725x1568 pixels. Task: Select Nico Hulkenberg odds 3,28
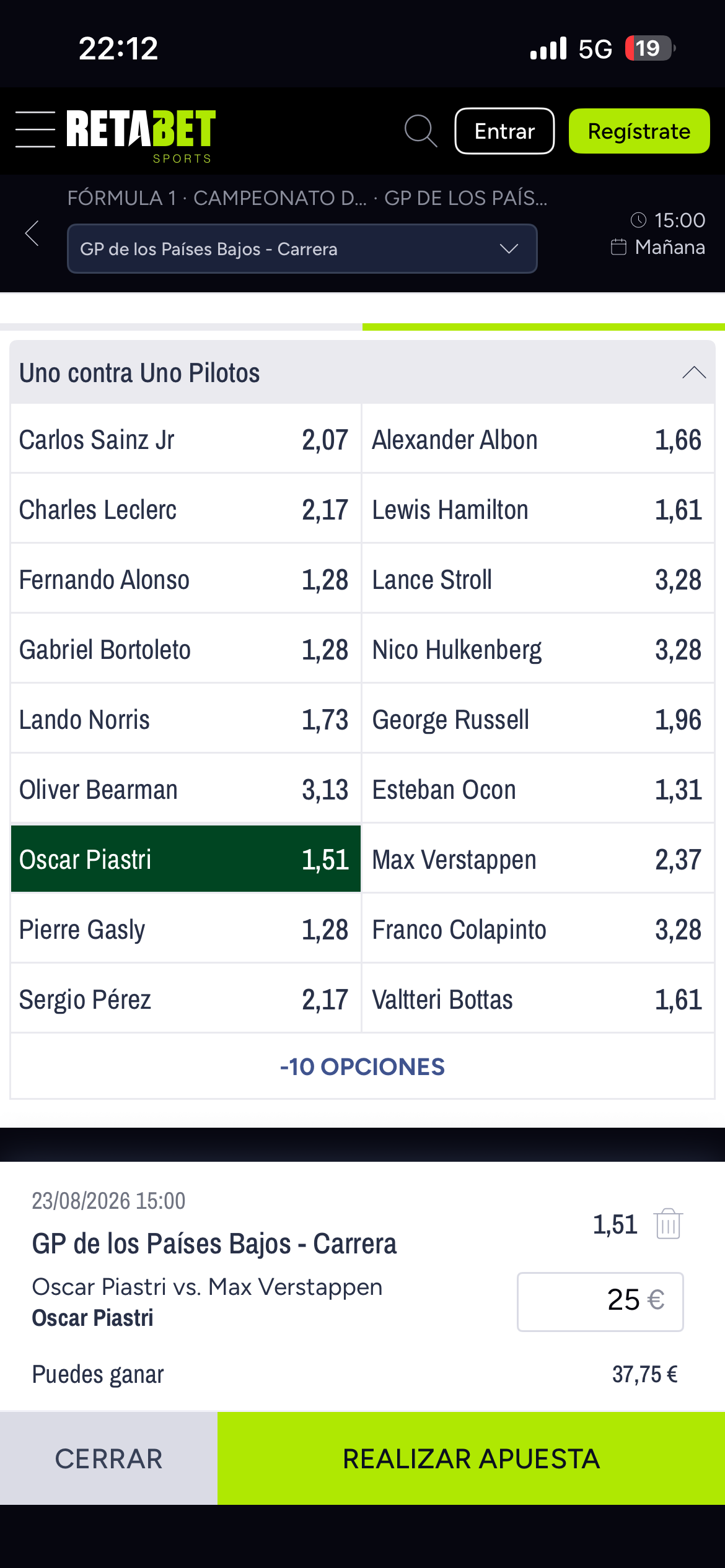[538, 650]
